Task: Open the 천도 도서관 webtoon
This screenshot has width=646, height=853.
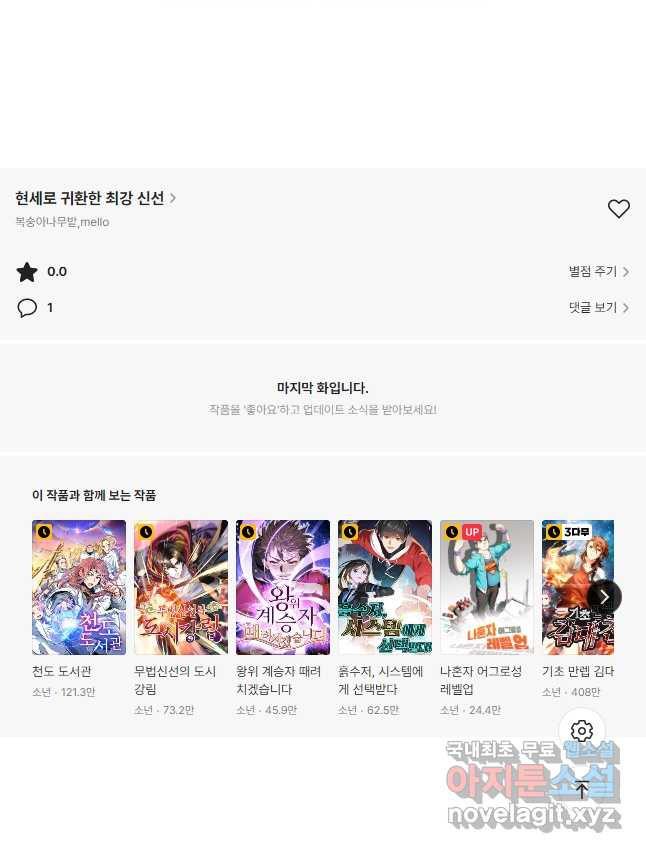Action: pyautogui.click(x=79, y=587)
